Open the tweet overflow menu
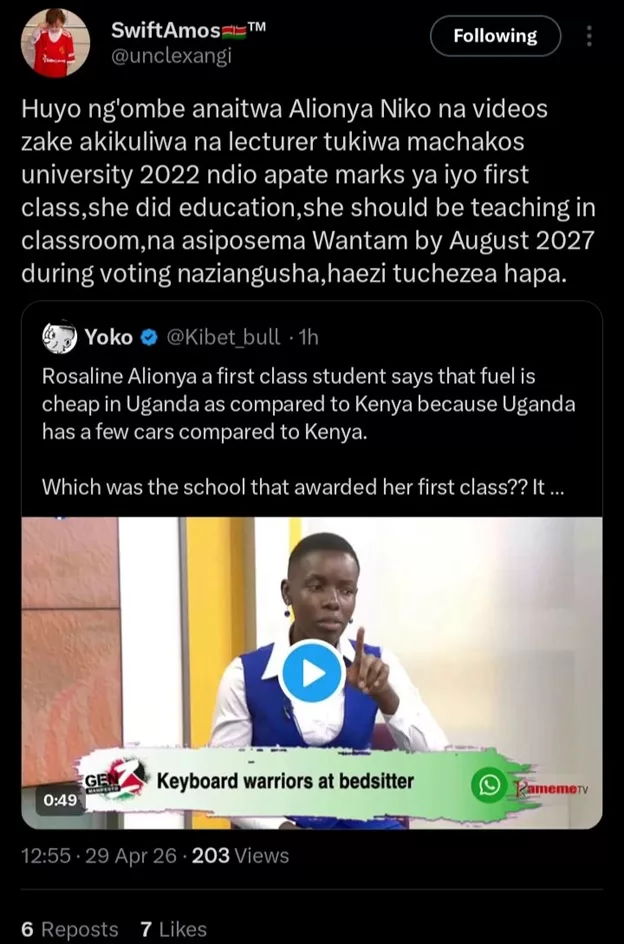 pos(589,37)
